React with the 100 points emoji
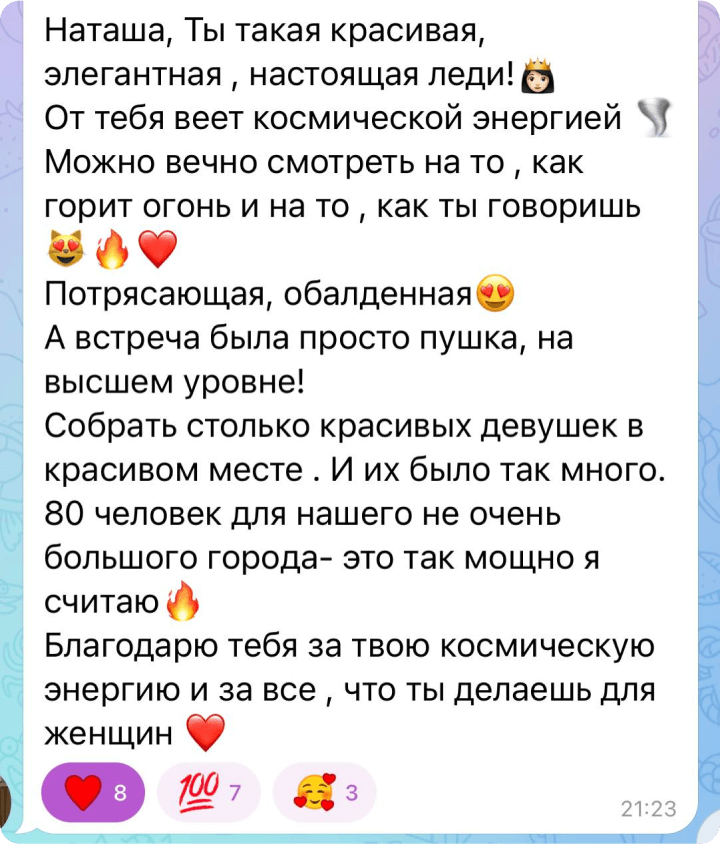 click(x=208, y=795)
